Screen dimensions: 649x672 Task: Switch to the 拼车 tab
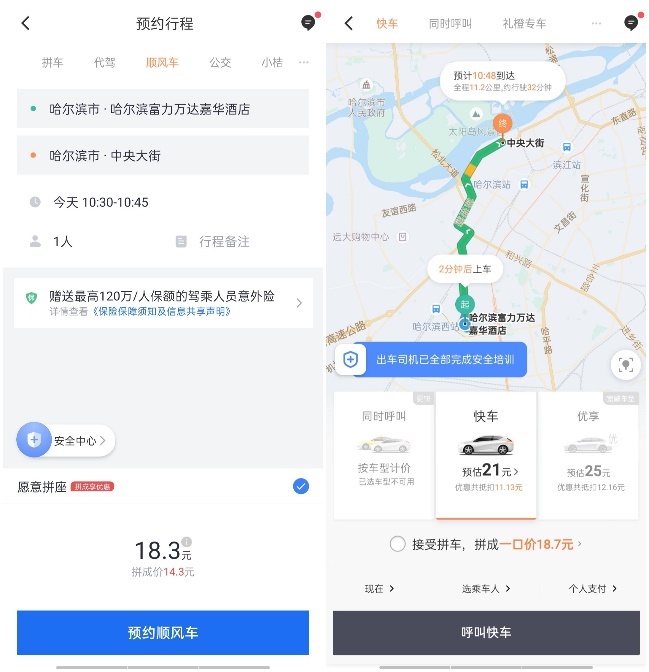52,62
